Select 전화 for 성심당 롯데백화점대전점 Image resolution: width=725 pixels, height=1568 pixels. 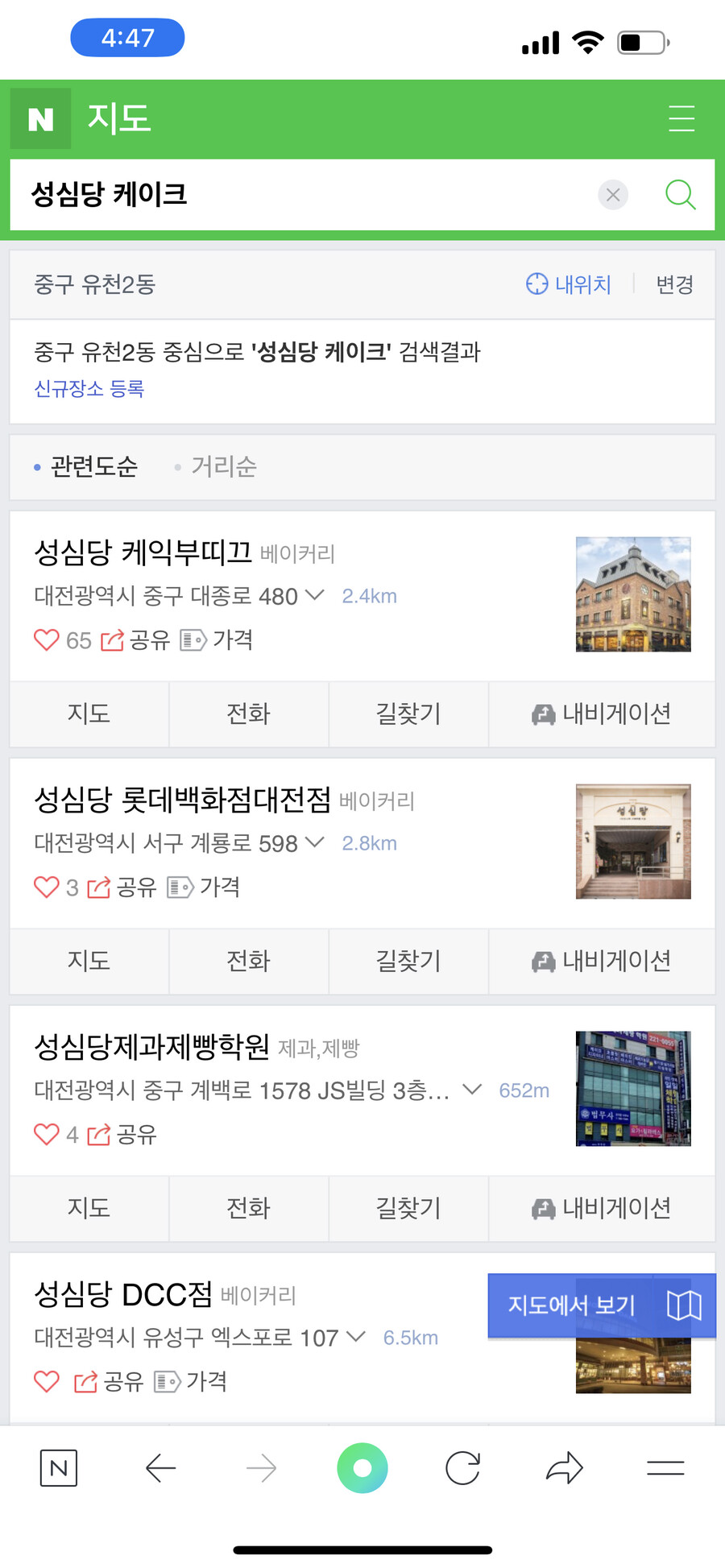248,961
